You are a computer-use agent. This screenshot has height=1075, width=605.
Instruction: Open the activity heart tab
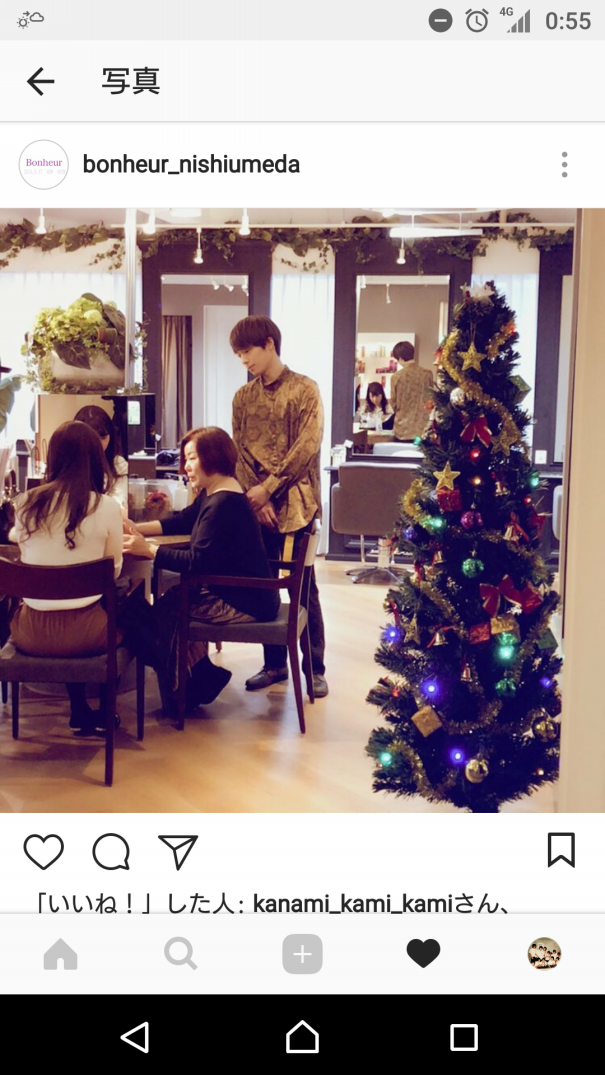click(423, 954)
